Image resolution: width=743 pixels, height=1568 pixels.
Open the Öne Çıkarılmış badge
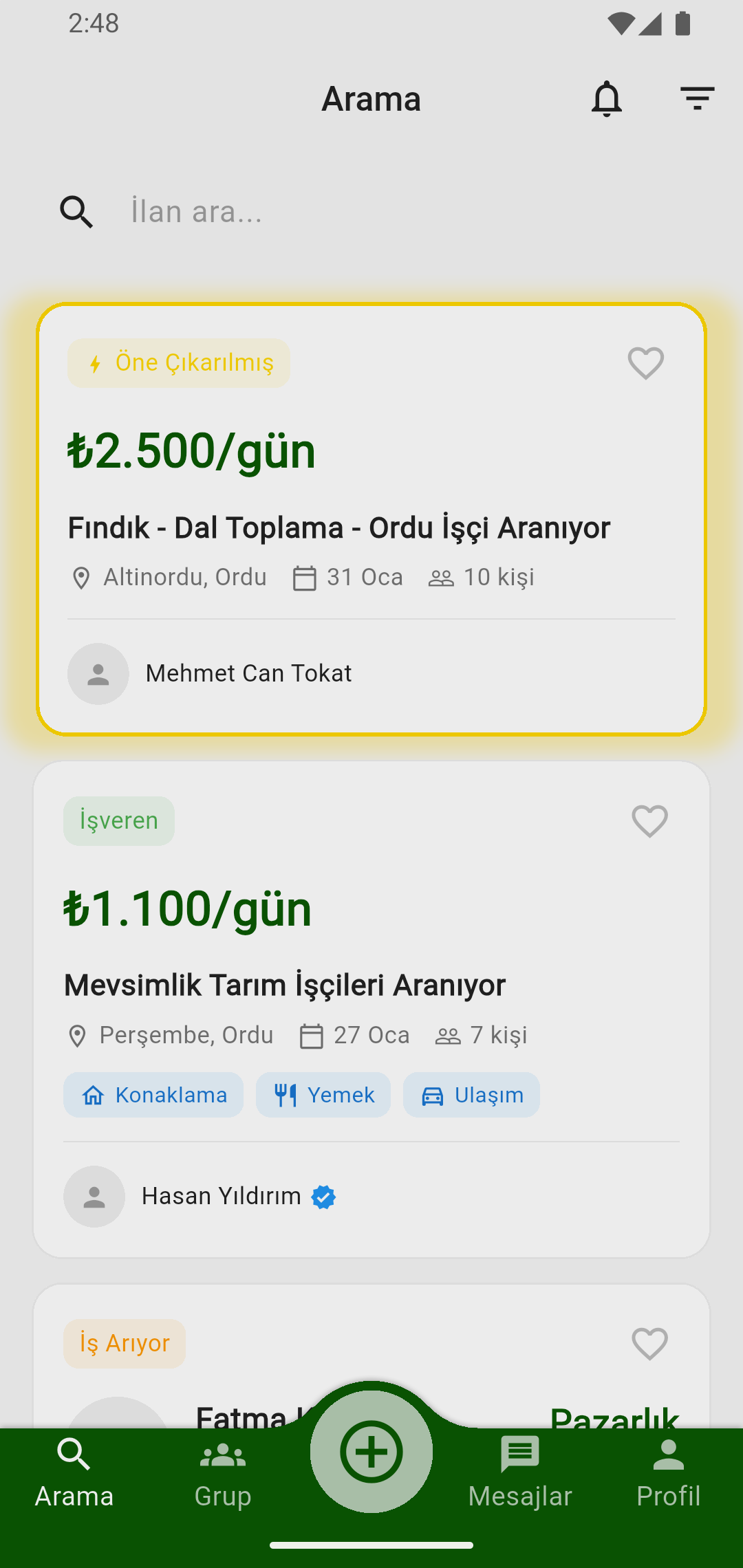178,362
